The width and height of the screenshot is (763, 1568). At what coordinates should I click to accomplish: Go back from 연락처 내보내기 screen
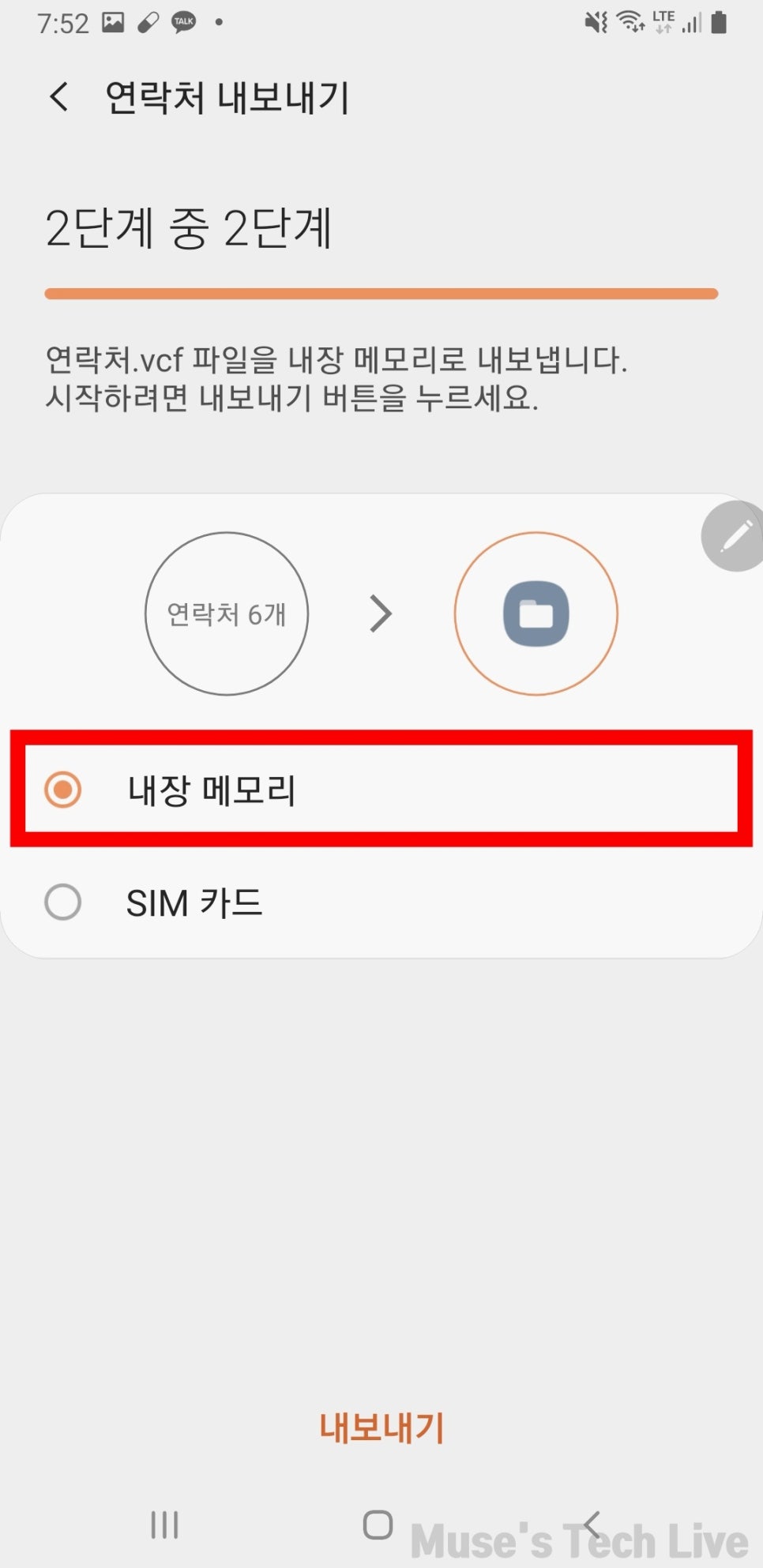click(x=59, y=98)
